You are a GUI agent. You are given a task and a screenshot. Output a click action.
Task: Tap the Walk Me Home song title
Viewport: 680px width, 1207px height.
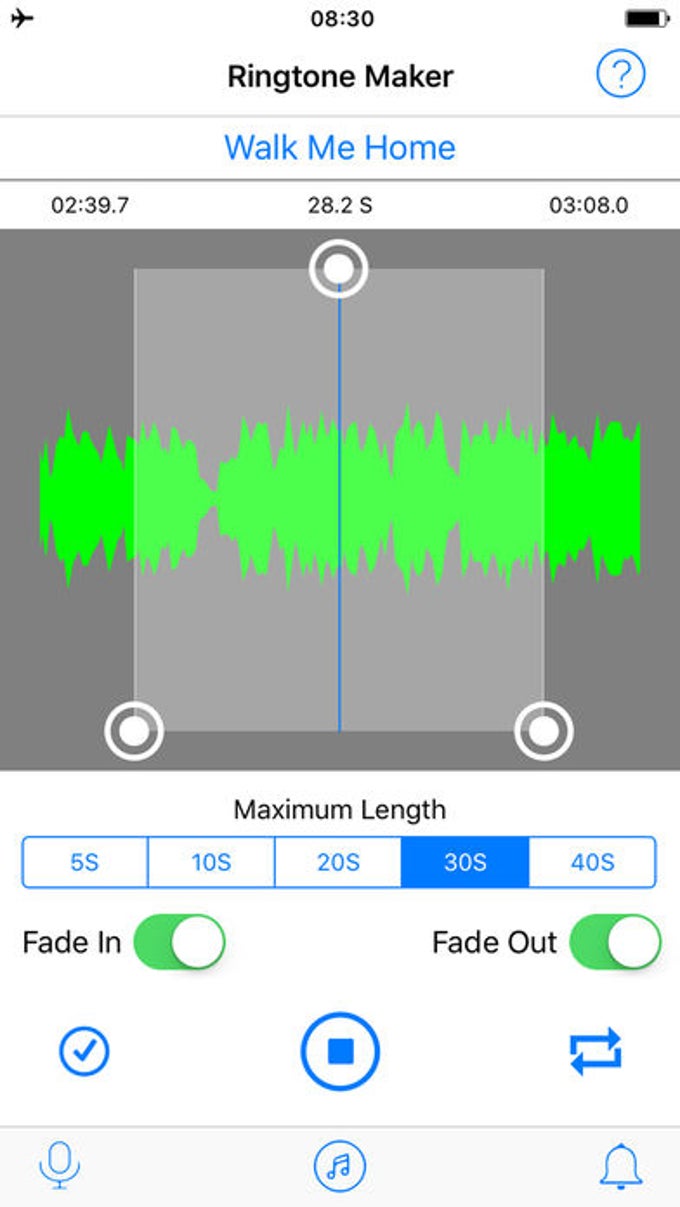point(340,148)
